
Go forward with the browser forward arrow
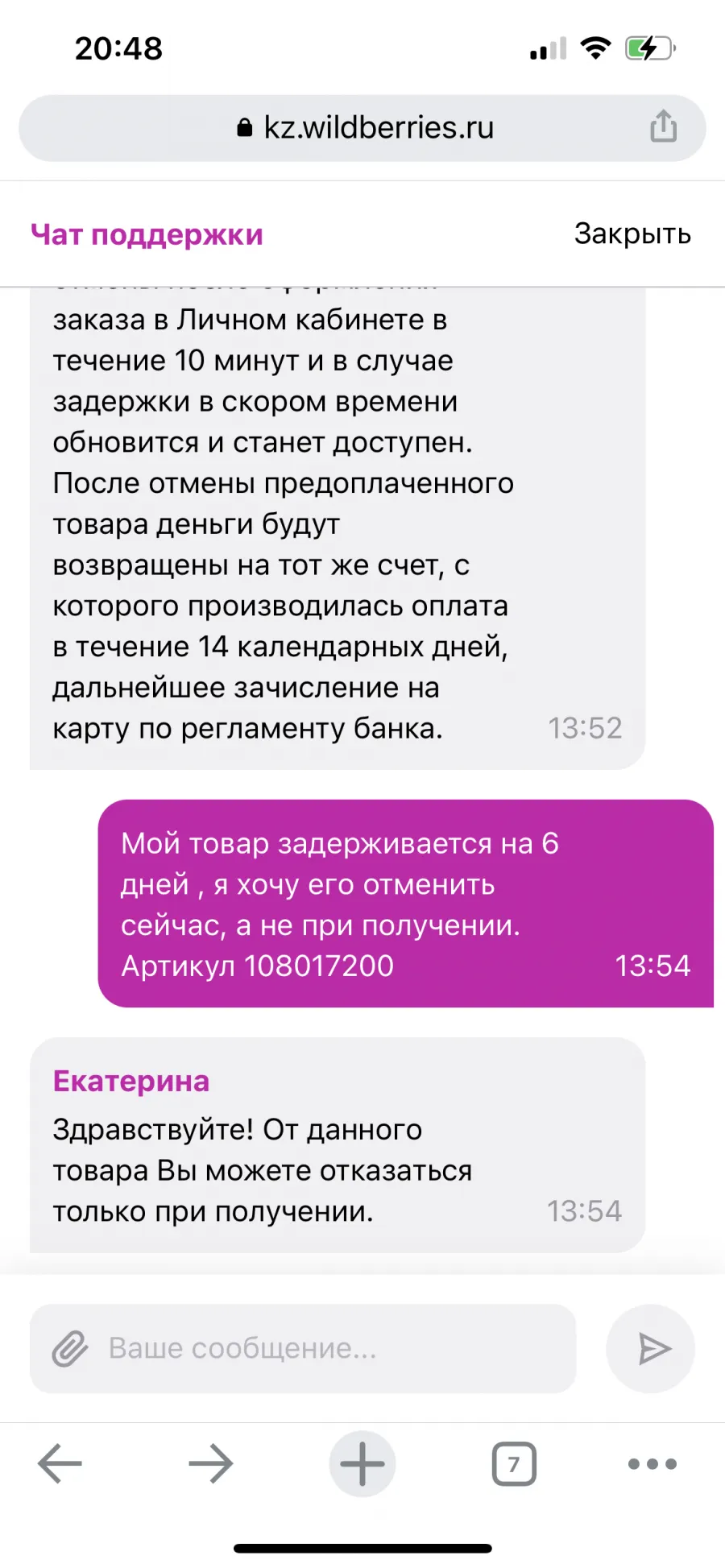click(x=211, y=1463)
